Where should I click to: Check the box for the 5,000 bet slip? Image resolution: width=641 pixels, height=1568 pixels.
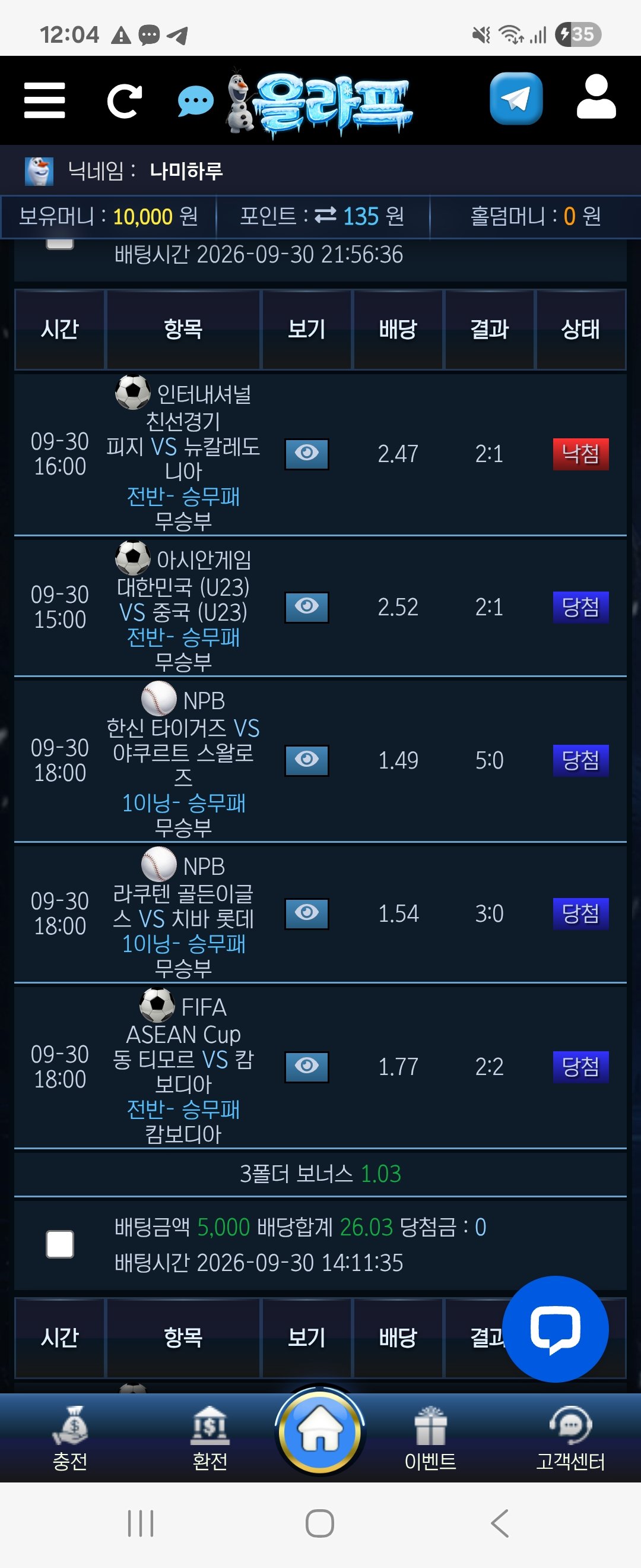pyautogui.click(x=59, y=1244)
